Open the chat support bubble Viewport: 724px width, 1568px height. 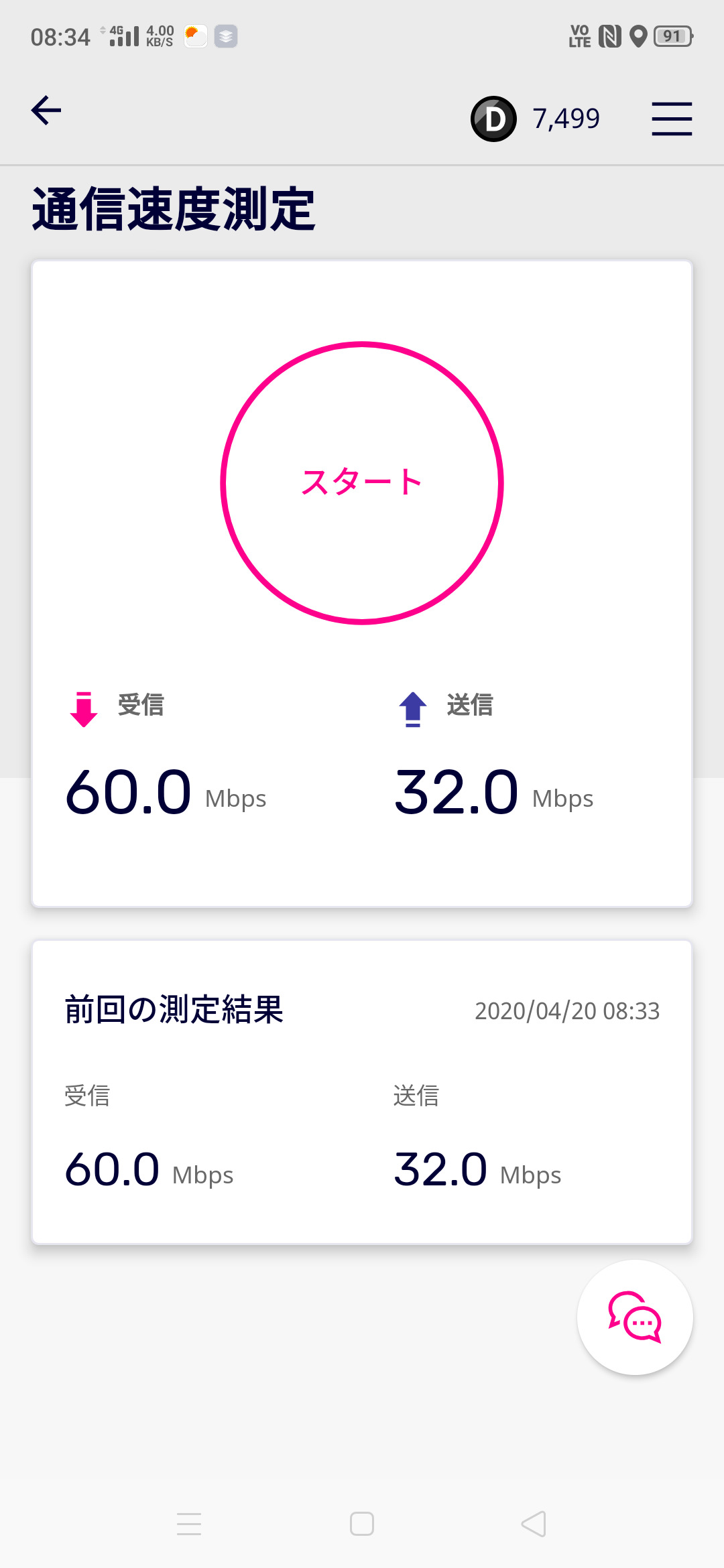(634, 1317)
